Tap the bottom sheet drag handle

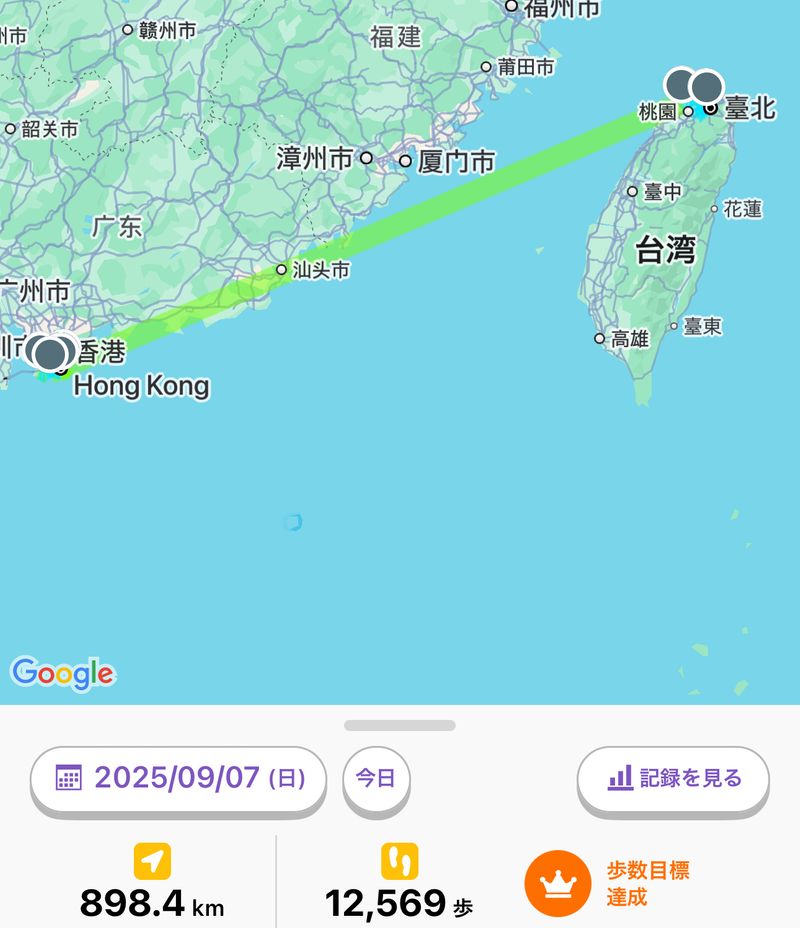click(400, 725)
